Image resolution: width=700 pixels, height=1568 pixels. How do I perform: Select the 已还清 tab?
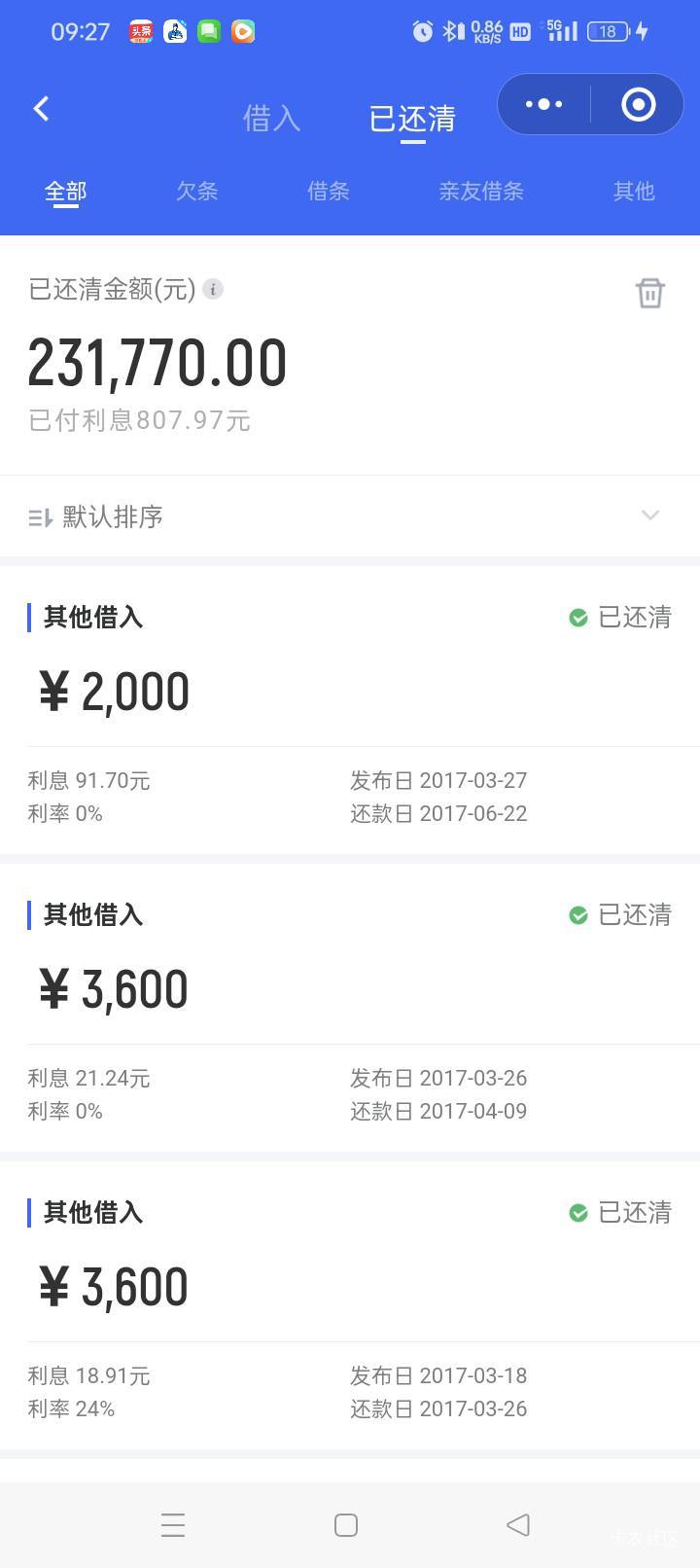point(412,118)
